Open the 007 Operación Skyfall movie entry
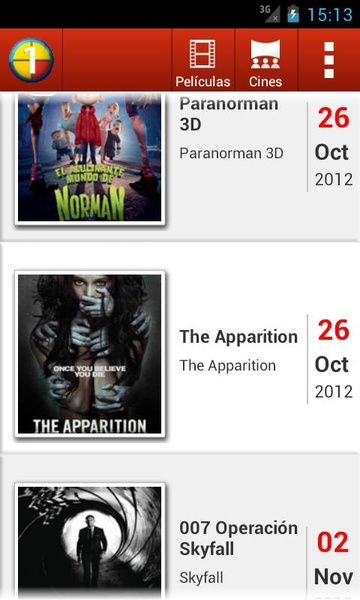The width and height of the screenshot is (360, 600). pyautogui.click(x=180, y=527)
